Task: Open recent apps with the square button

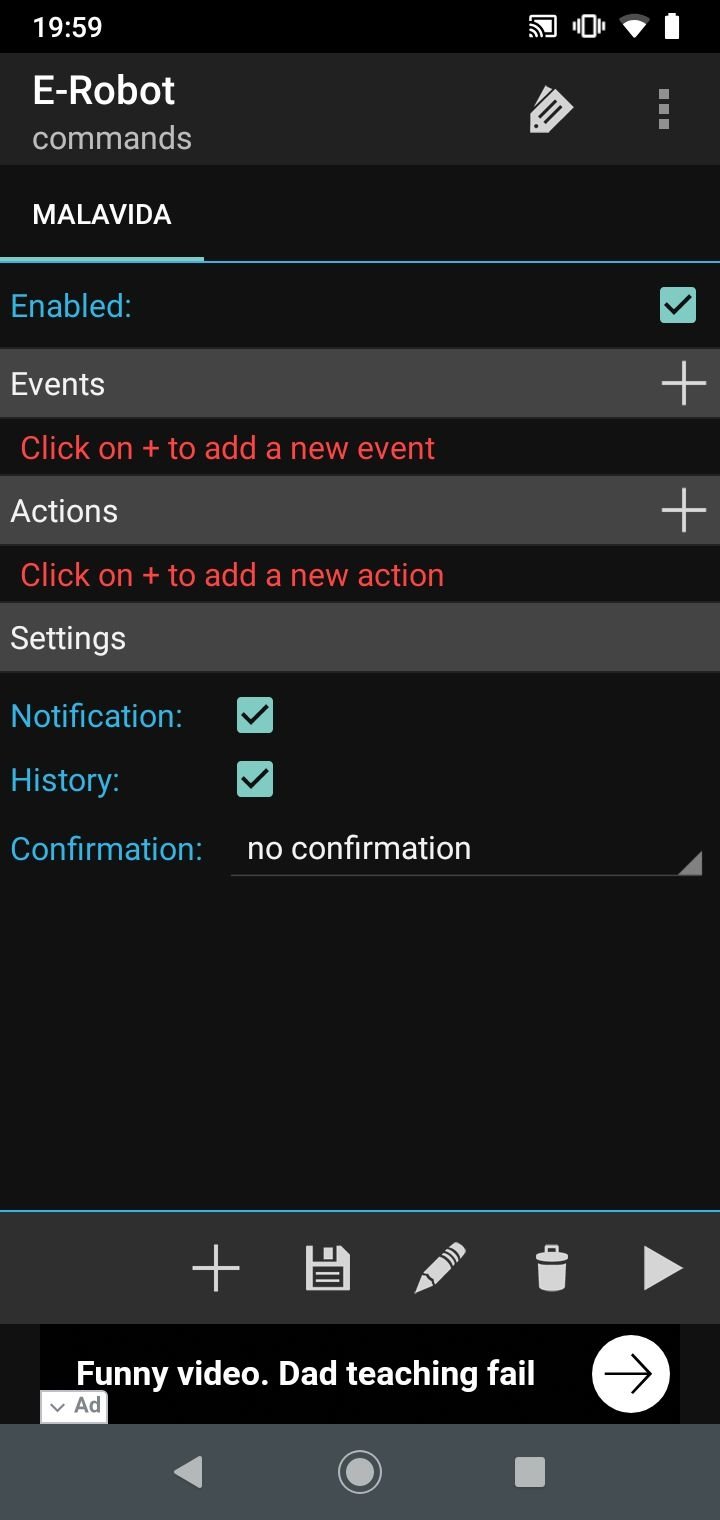Action: coord(529,1472)
